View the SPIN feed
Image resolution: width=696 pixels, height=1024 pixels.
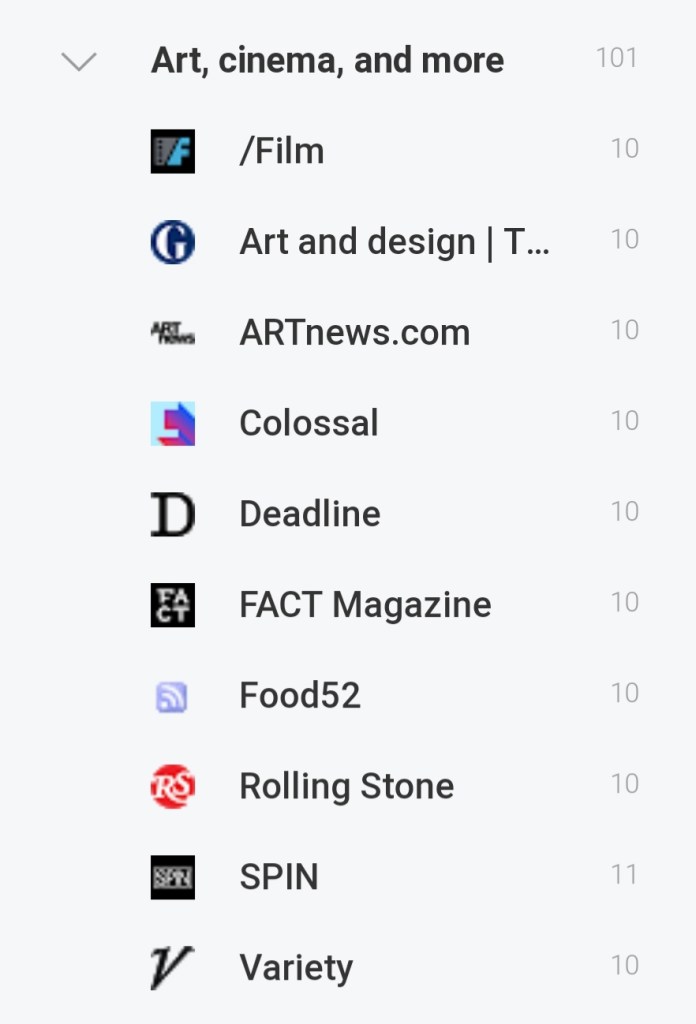[278, 877]
